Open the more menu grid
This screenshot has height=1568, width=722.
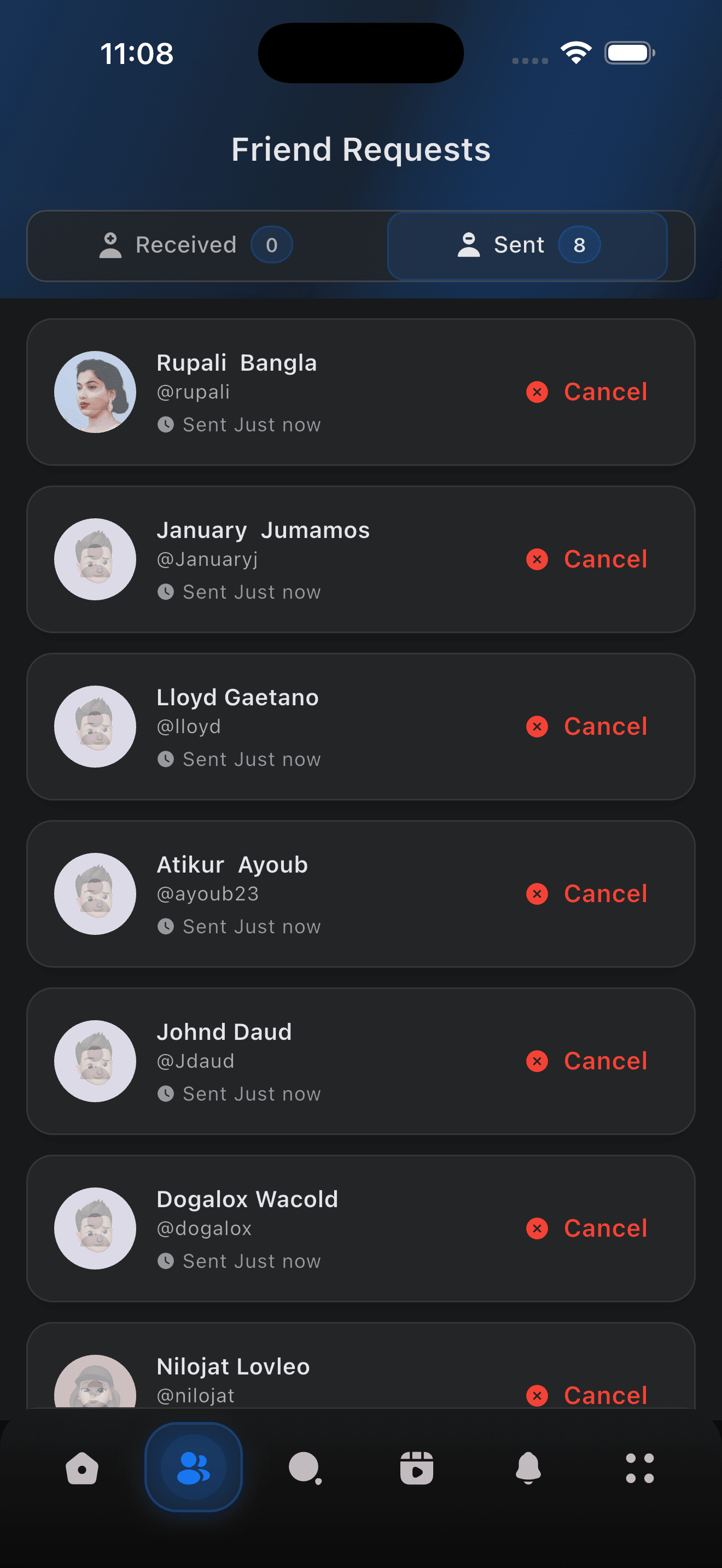pos(640,1468)
